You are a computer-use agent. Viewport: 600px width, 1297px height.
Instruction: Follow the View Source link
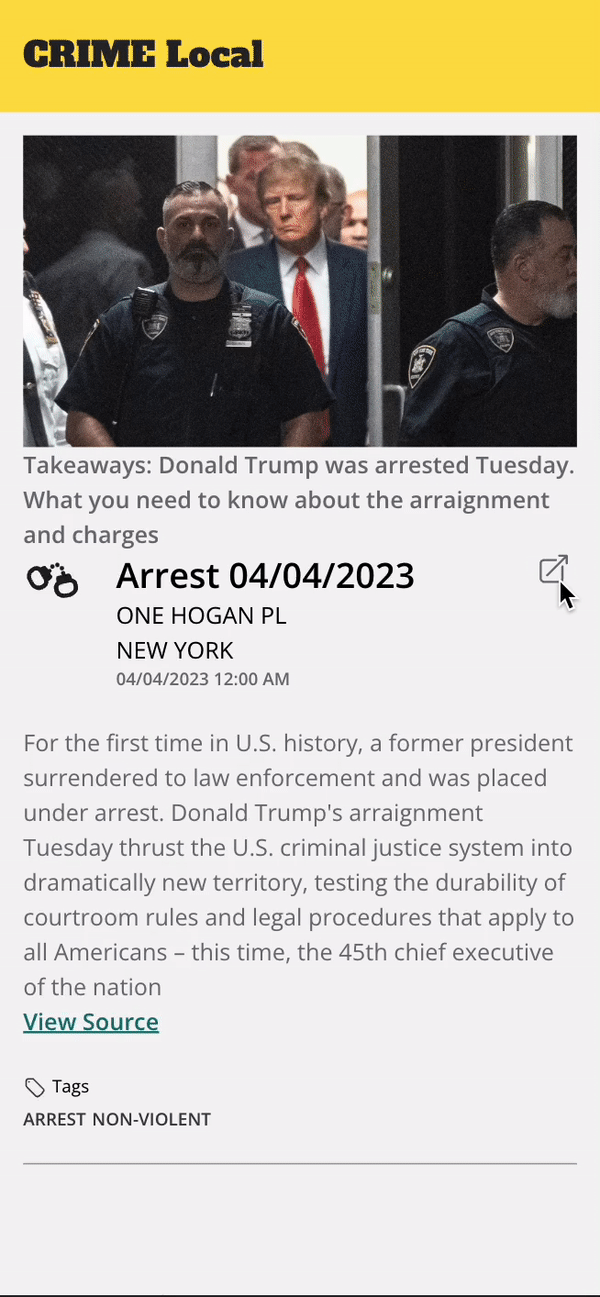click(x=91, y=1022)
